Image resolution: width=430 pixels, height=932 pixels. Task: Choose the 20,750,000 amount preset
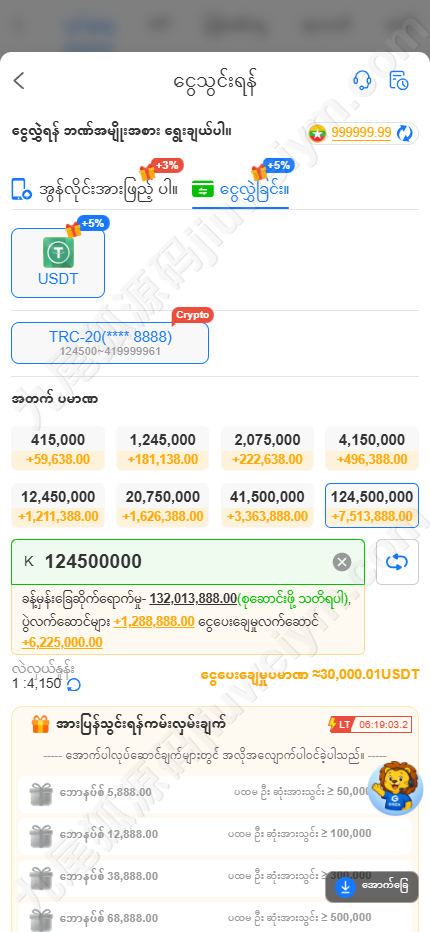(x=162, y=505)
